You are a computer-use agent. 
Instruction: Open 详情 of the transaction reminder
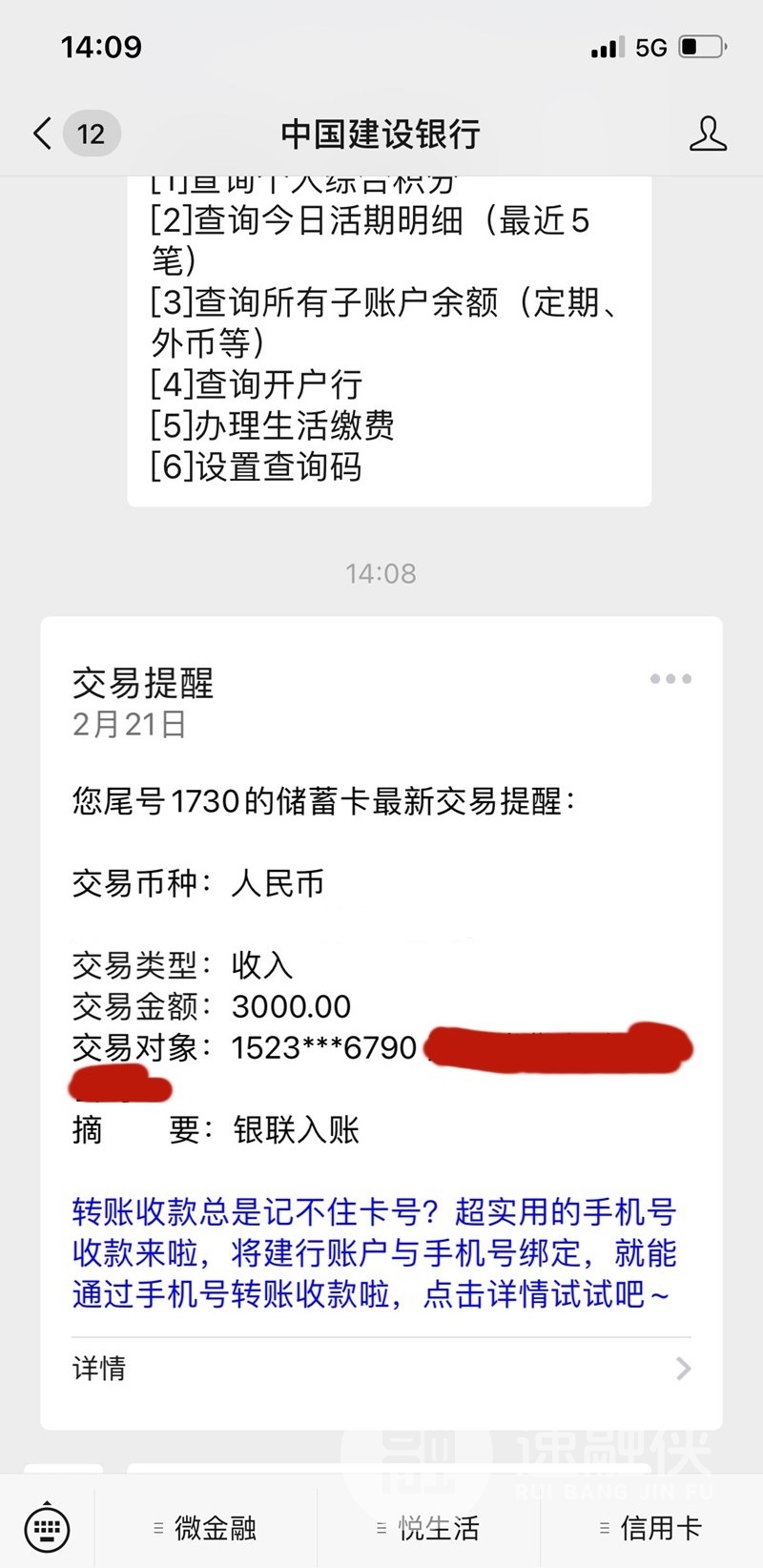tap(381, 1369)
